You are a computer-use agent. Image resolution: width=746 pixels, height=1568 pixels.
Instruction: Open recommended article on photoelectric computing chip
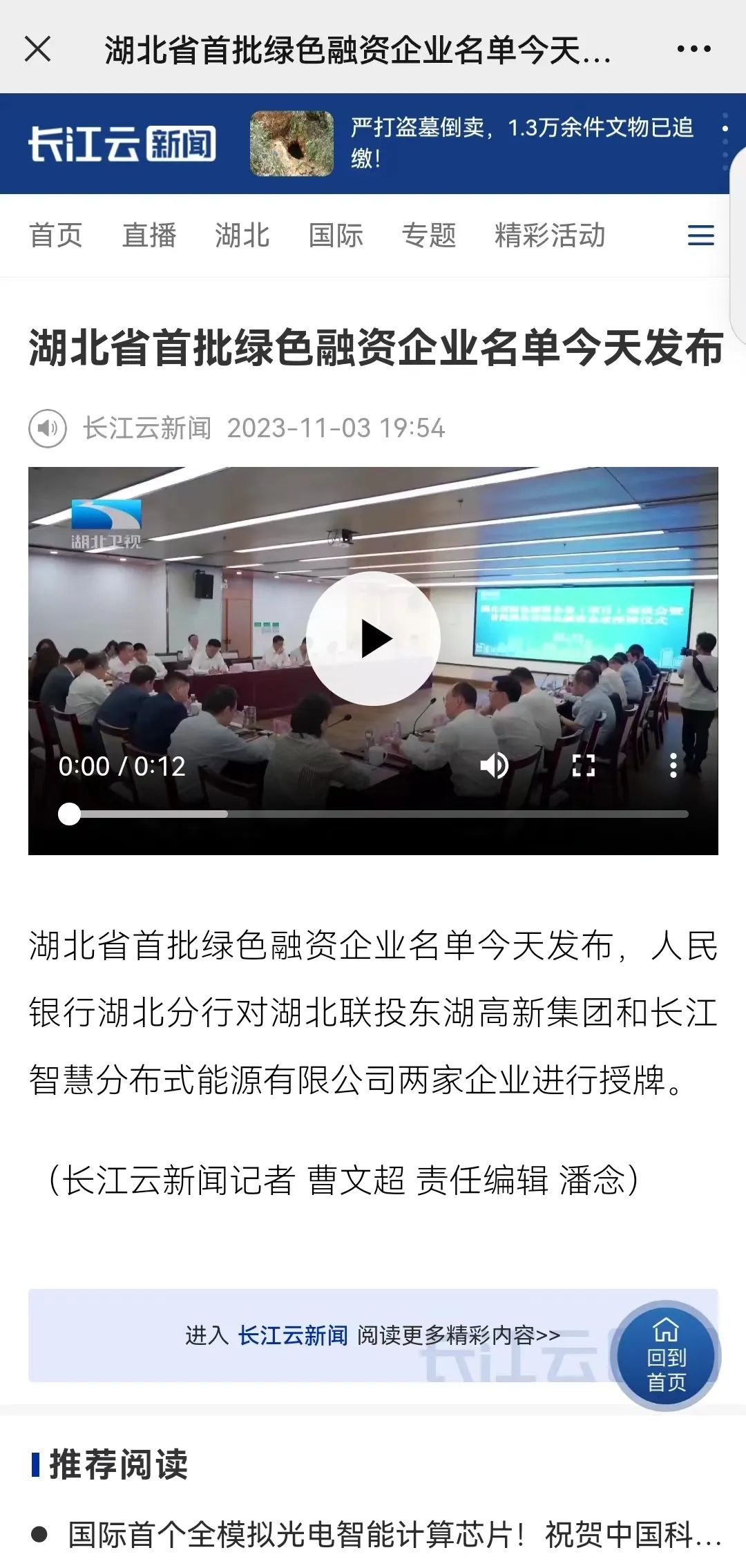(x=394, y=1535)
